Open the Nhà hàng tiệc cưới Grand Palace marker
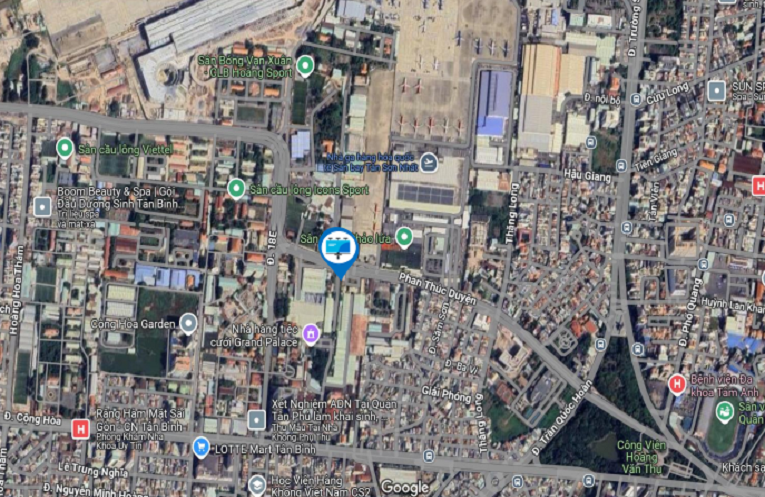This screenshot has height=497, width=765. click(x=311, y=333)
